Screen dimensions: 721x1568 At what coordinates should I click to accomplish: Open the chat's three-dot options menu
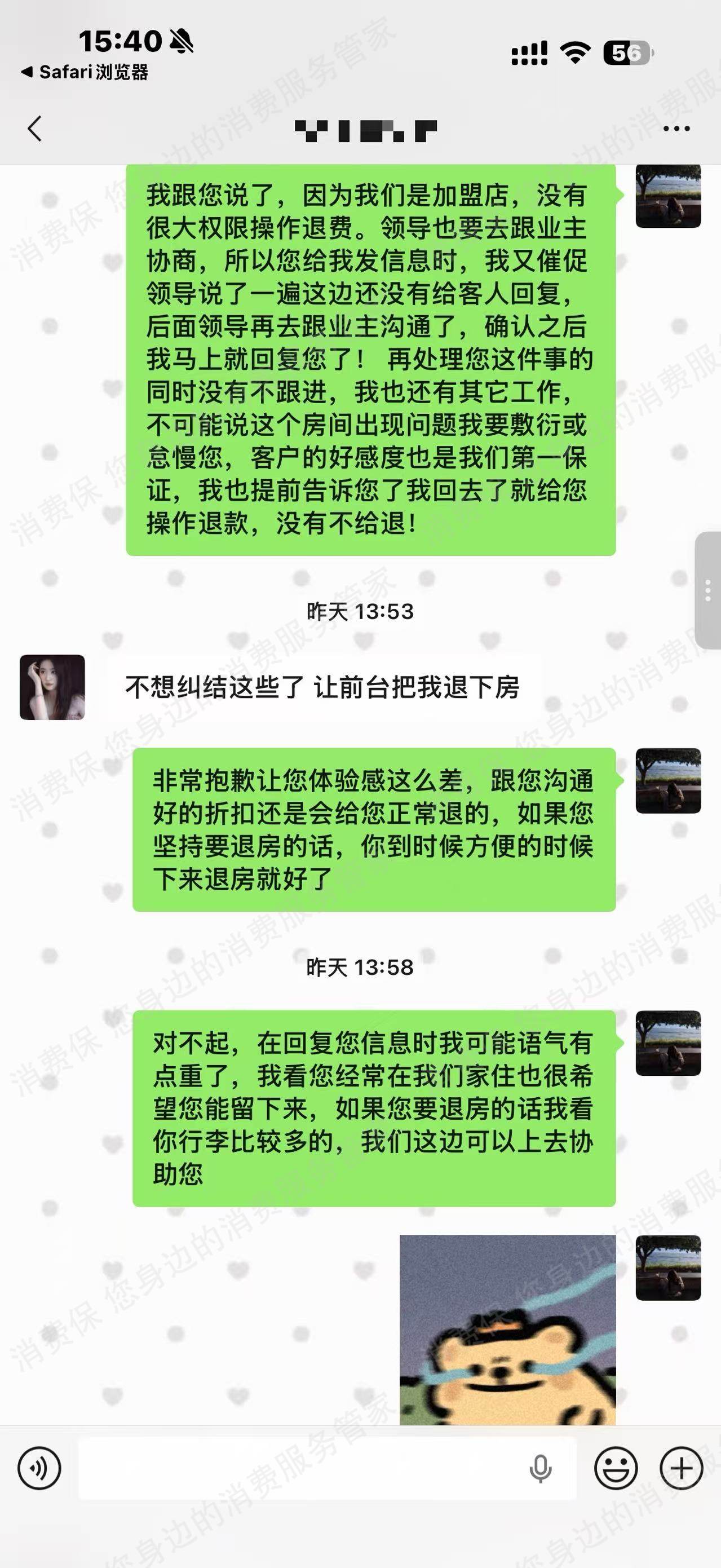point(676,129)
